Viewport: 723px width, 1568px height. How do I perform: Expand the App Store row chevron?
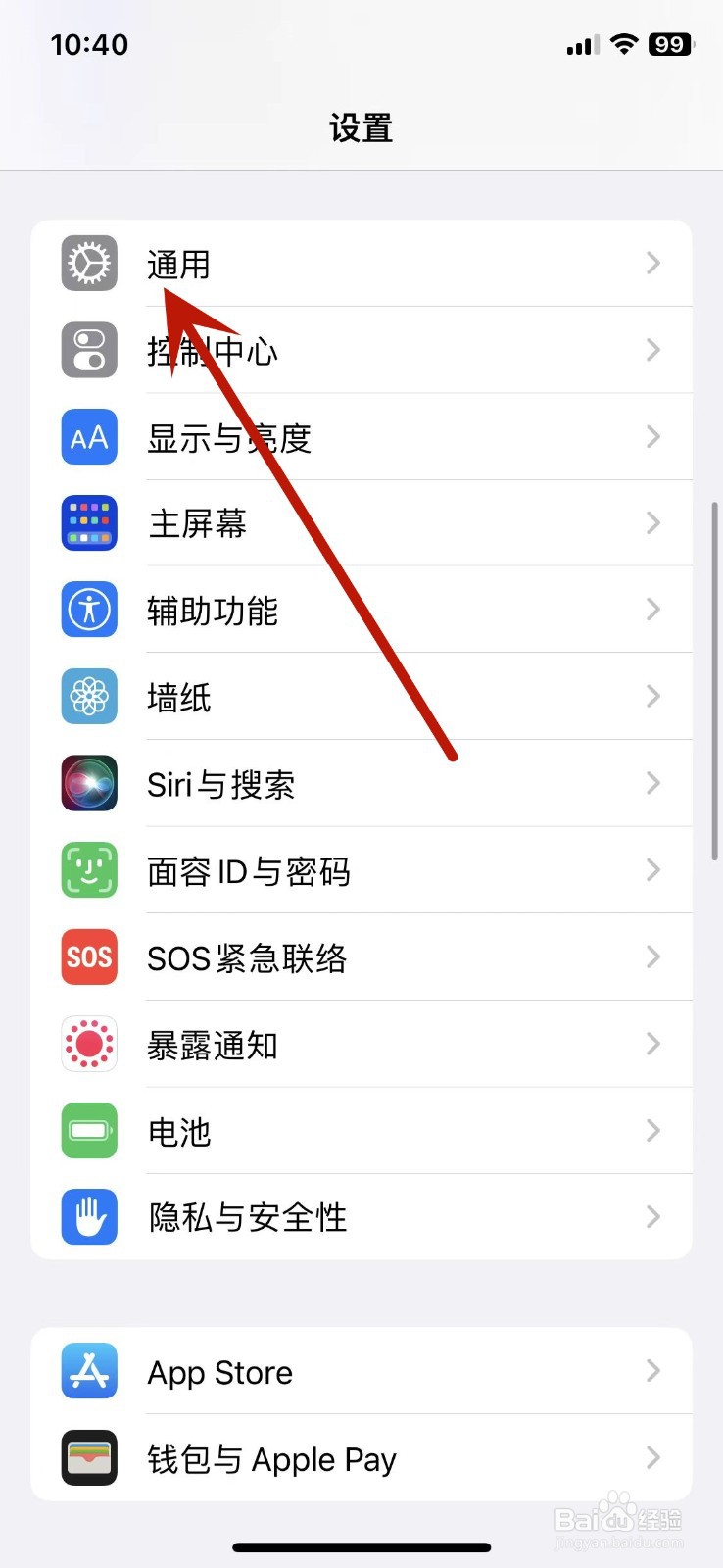652,1372
